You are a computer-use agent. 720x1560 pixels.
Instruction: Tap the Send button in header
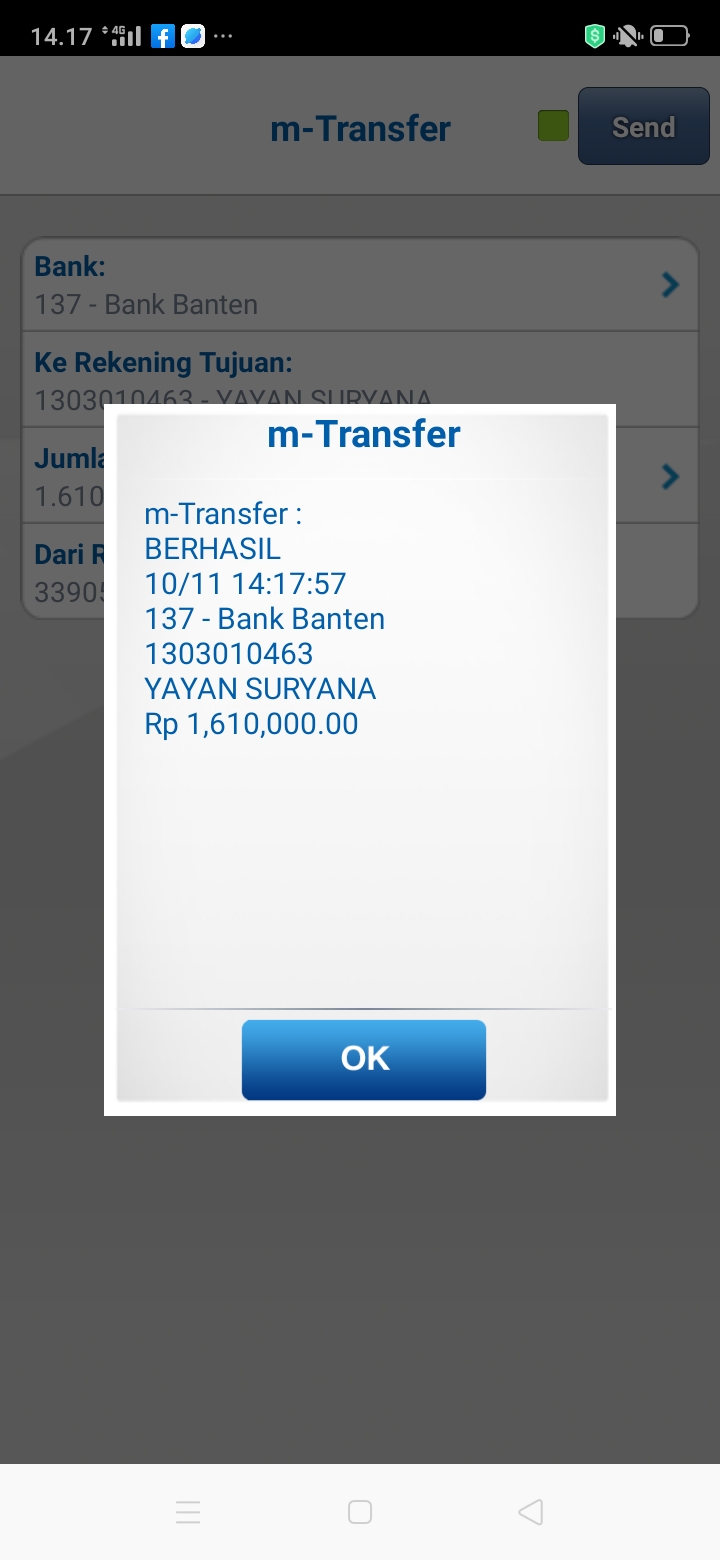pyautogui.click(x=643, y=127)
